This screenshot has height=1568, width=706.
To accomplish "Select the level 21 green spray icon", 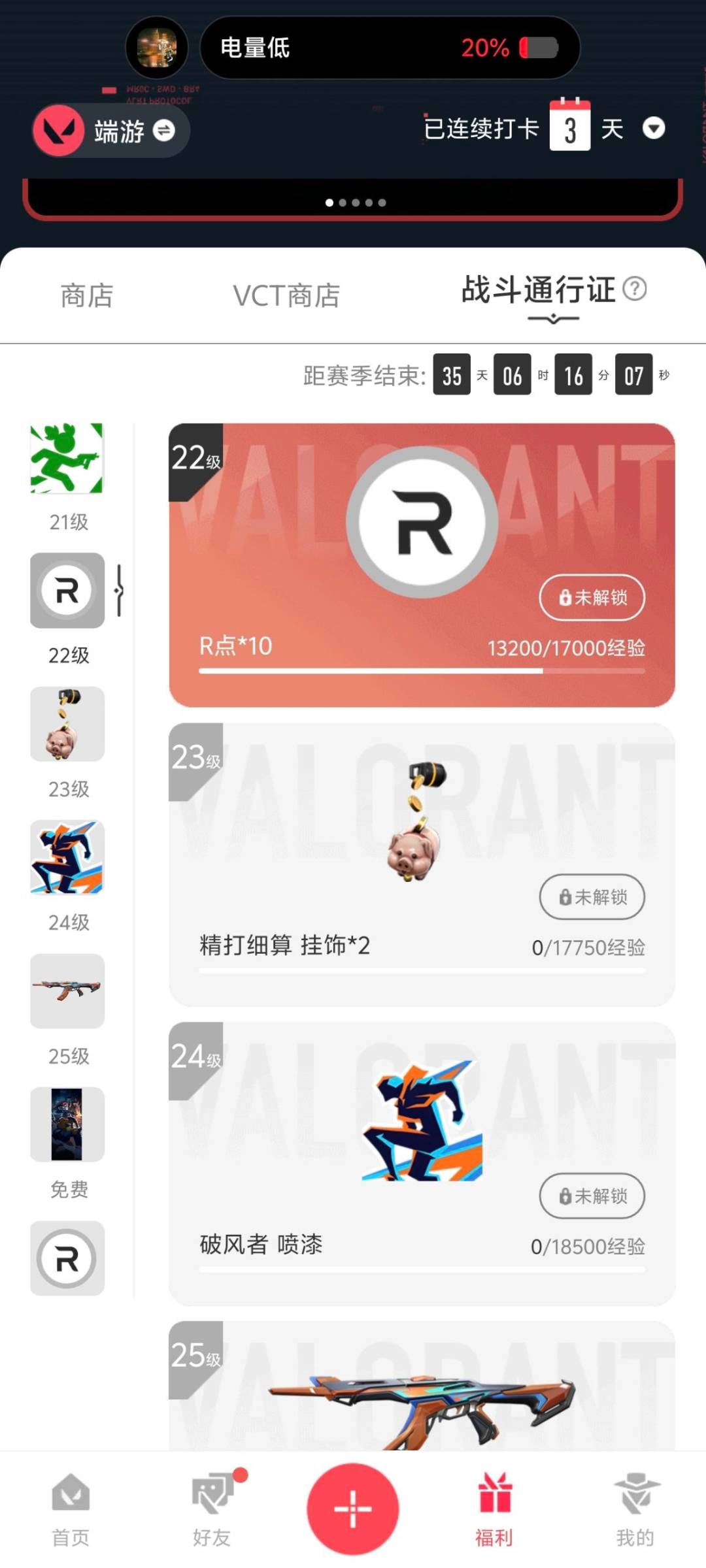I will coord(66,459).
